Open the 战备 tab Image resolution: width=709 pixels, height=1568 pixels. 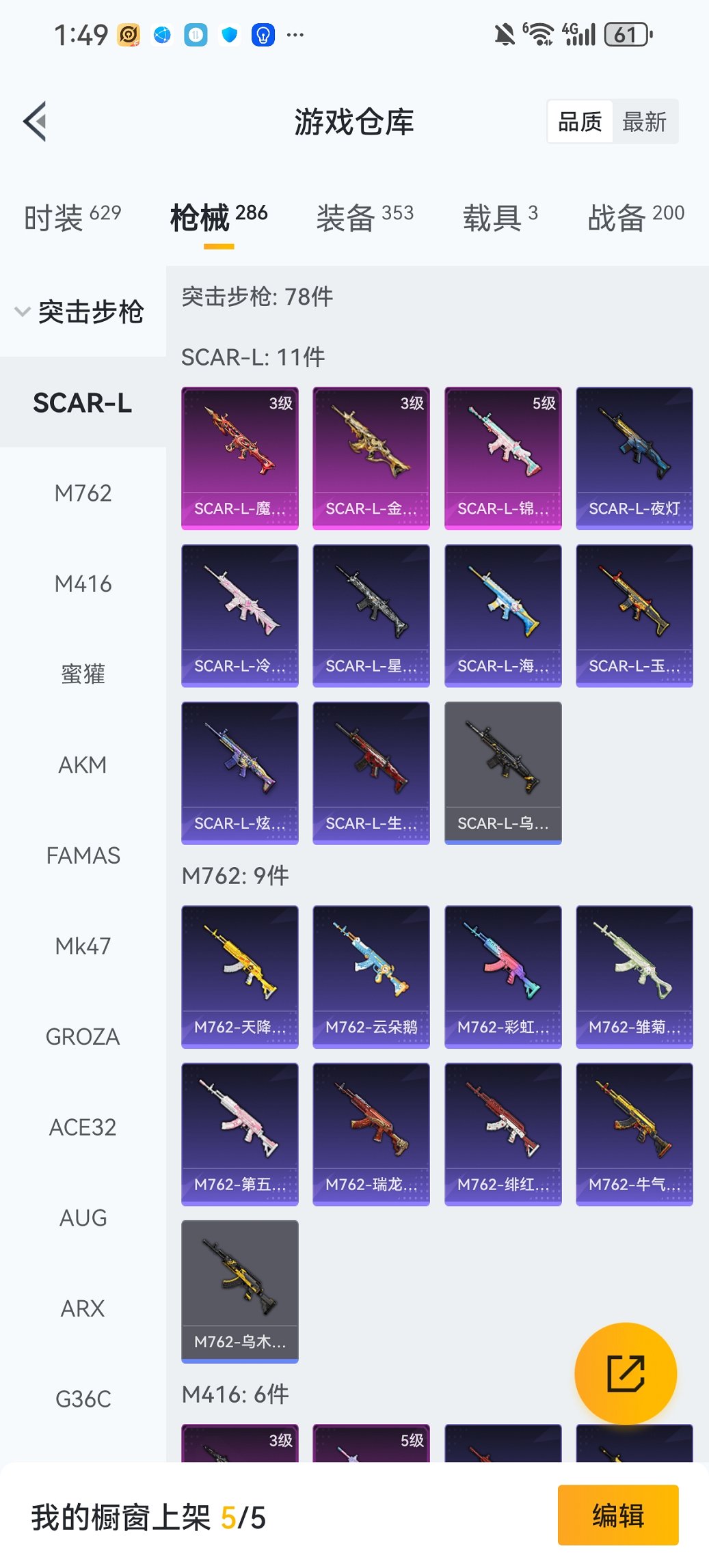(x=635, y=217)
